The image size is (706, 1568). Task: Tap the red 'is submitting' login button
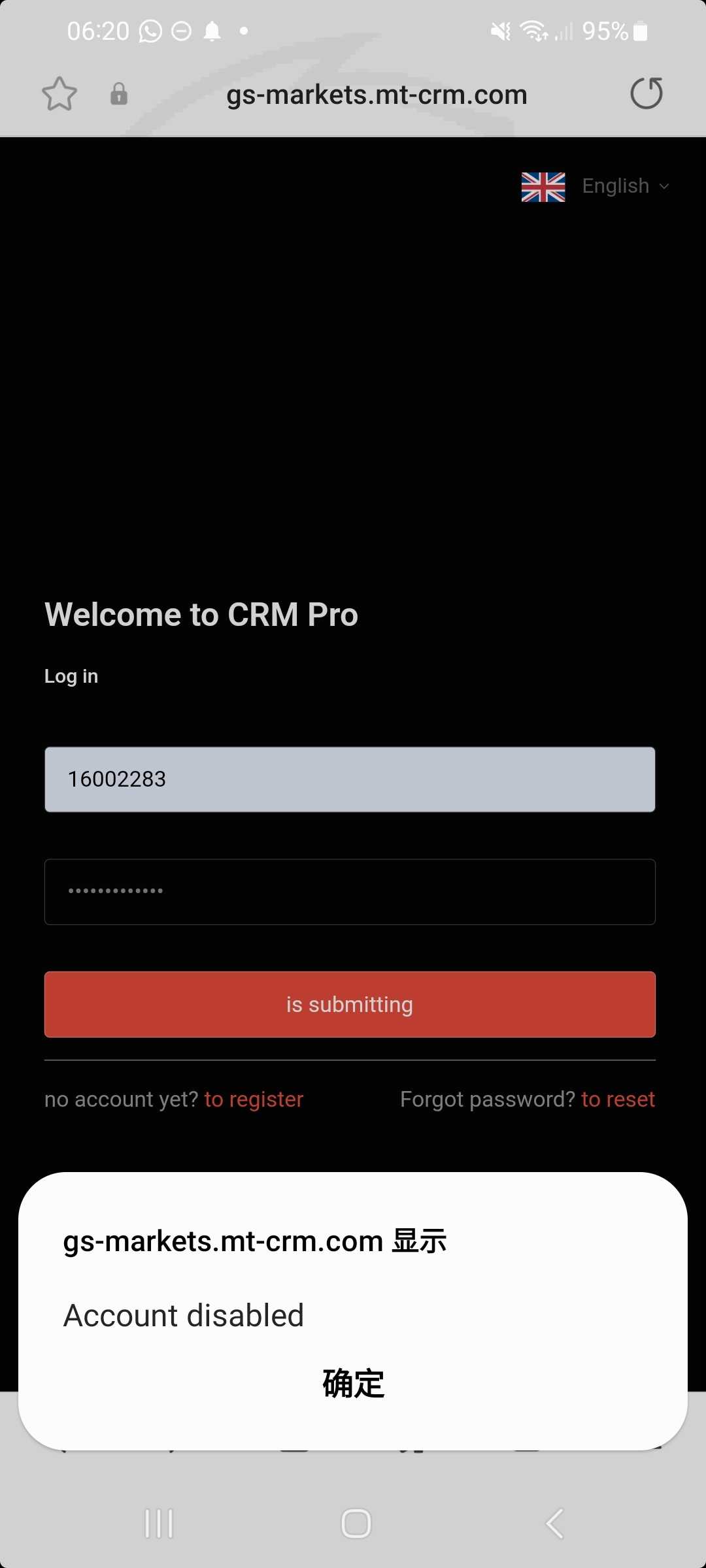(x=350, y=1004)
